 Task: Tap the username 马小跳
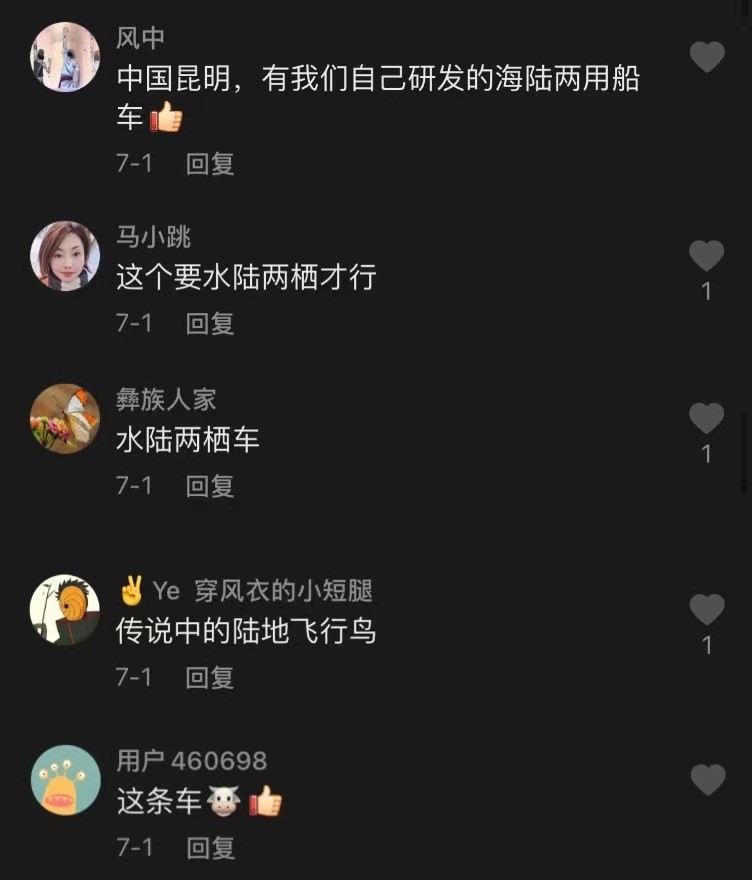(153, 237)
